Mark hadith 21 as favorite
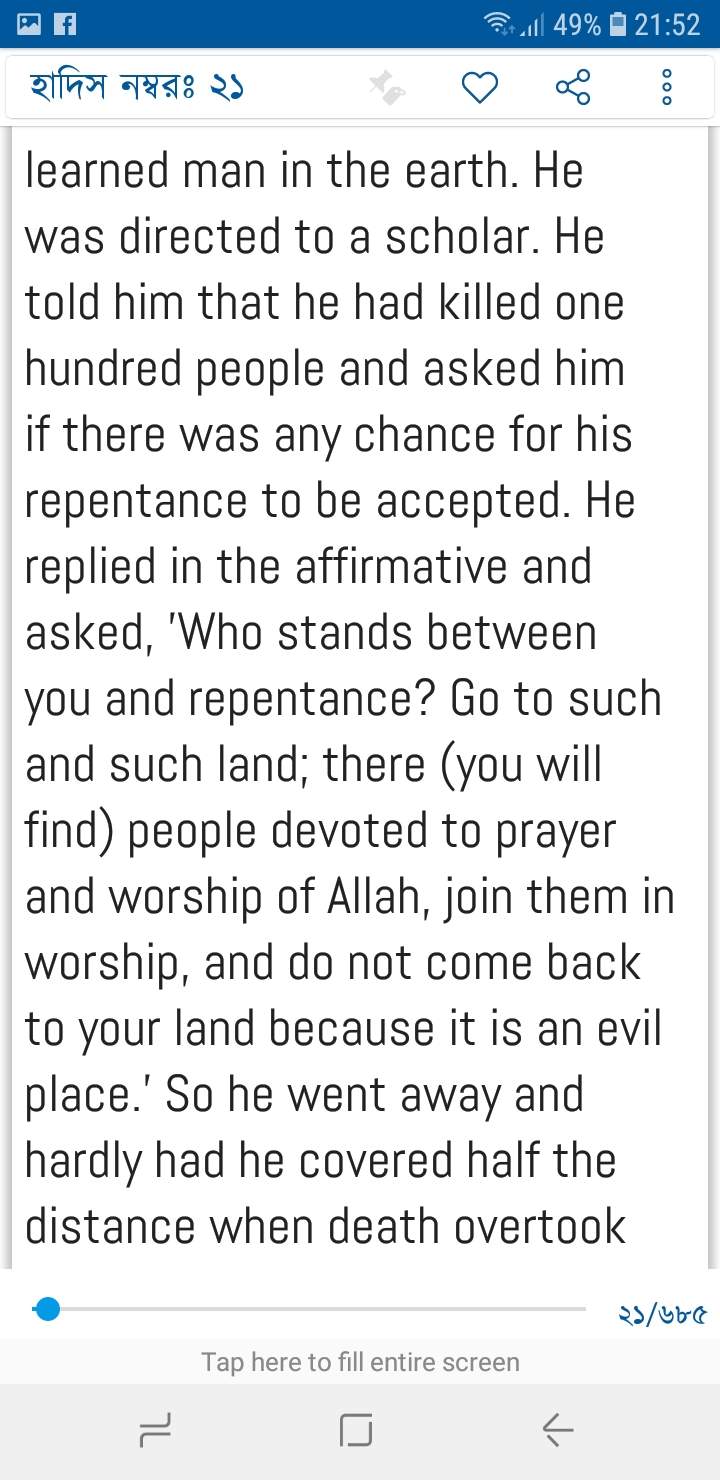The width and height of the screenshot is (720, 1480). [x=479, y=89]
